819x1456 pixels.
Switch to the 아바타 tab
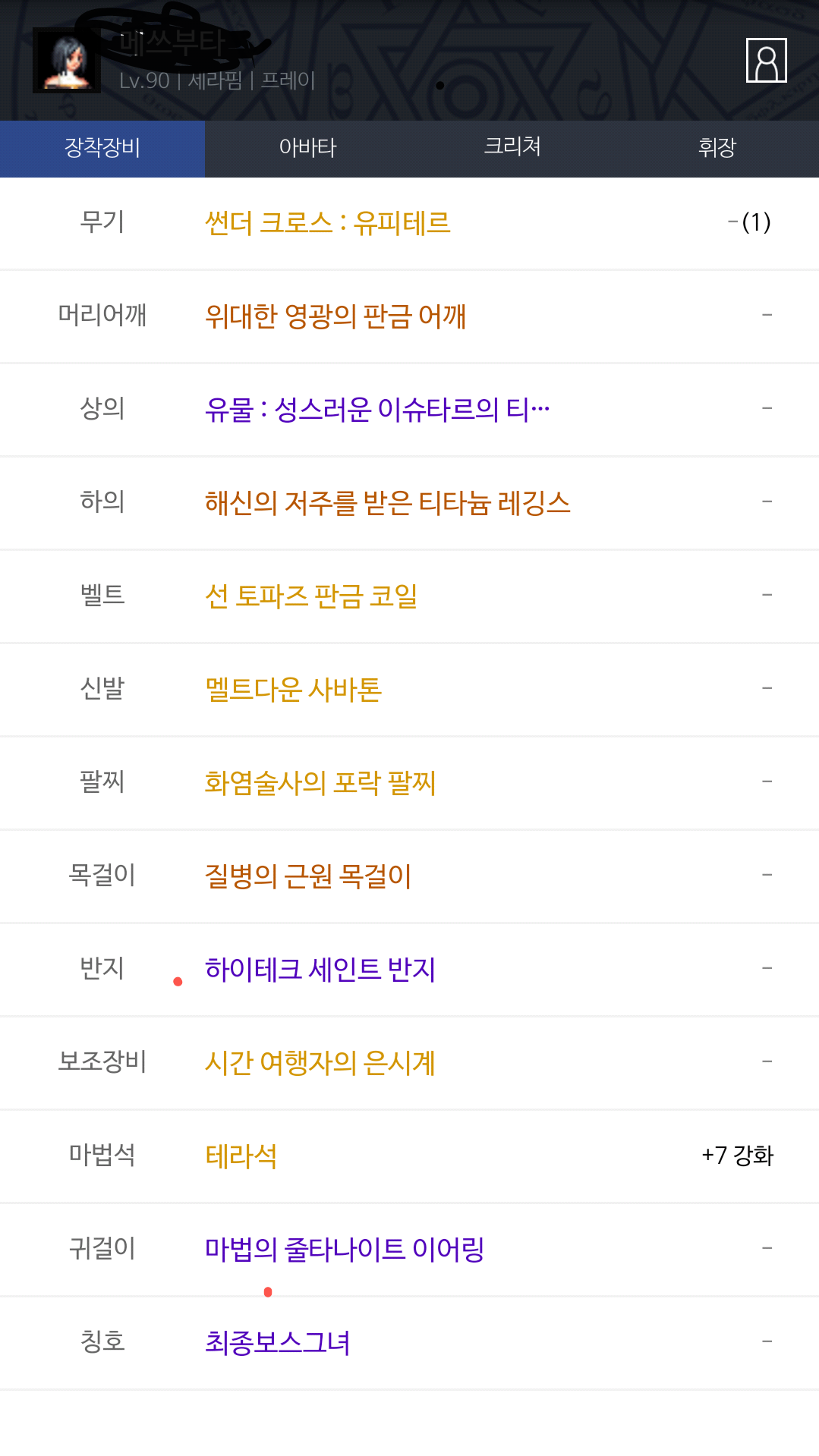(307, 148)
